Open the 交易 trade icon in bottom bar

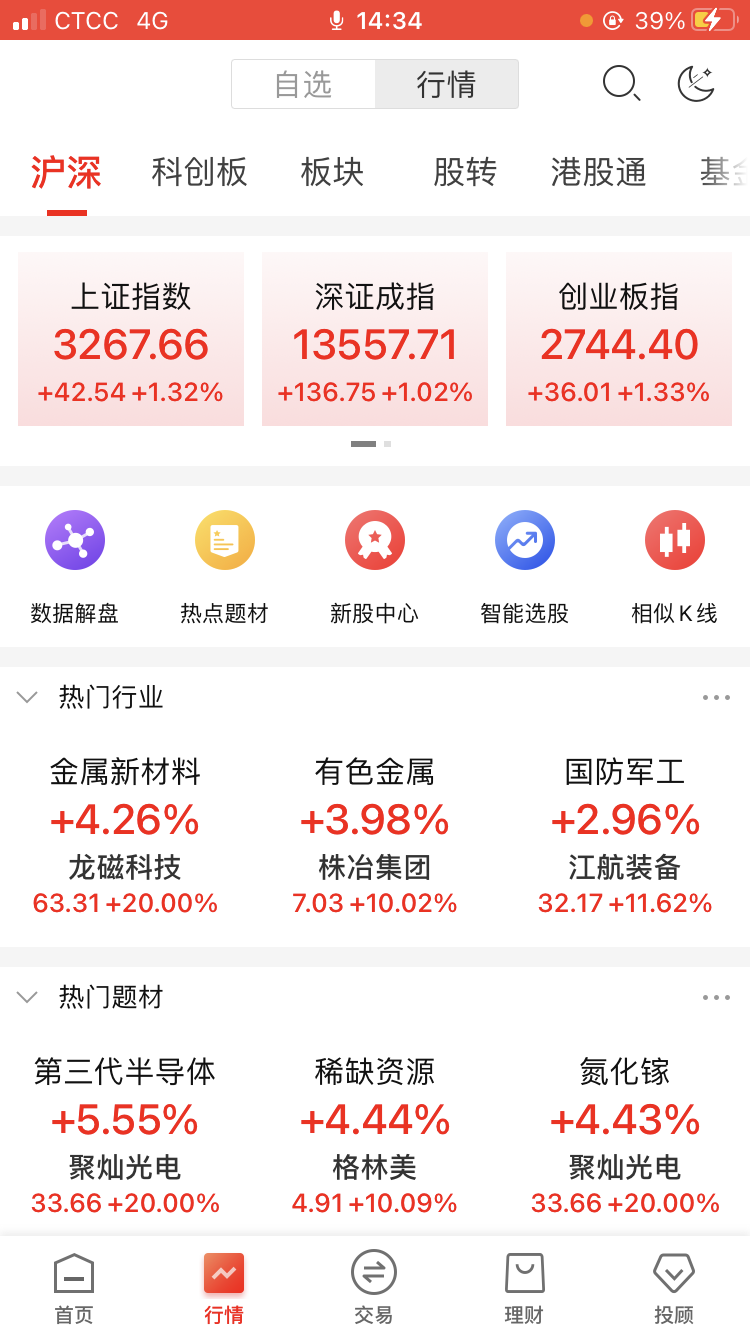point(374,1285)
